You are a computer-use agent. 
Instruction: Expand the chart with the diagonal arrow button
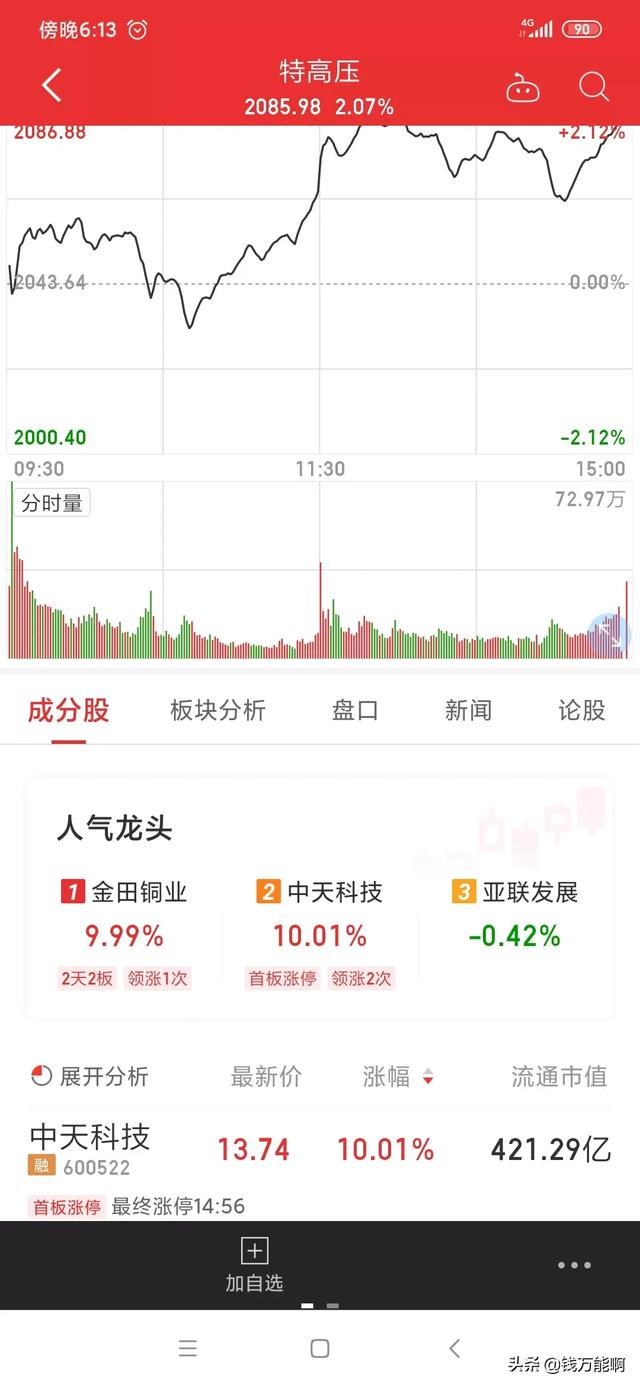click(x=609, y=634)
